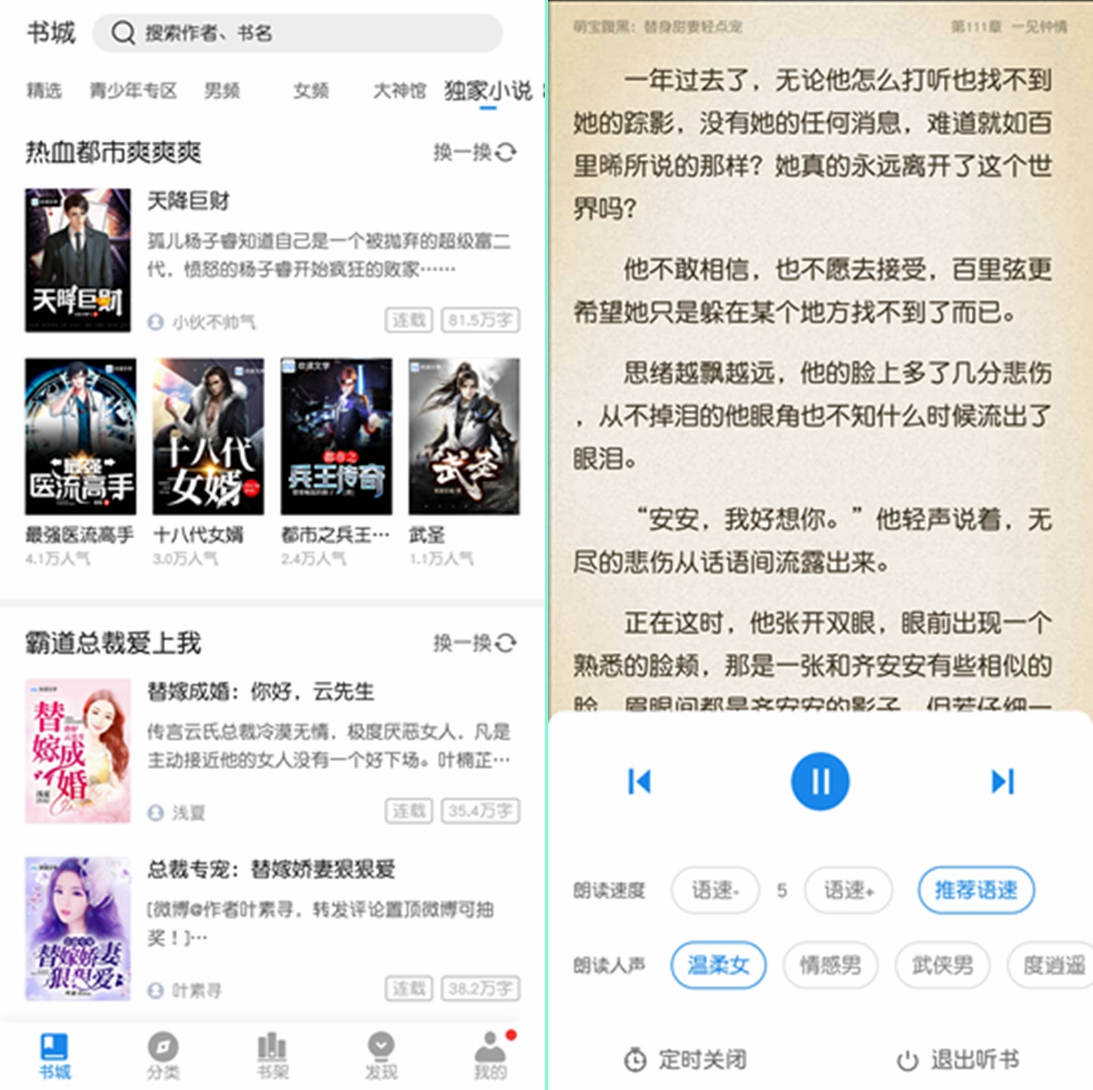
Task: Exit listening mode via 退出听书
Action: click(x=958, y=1059)
